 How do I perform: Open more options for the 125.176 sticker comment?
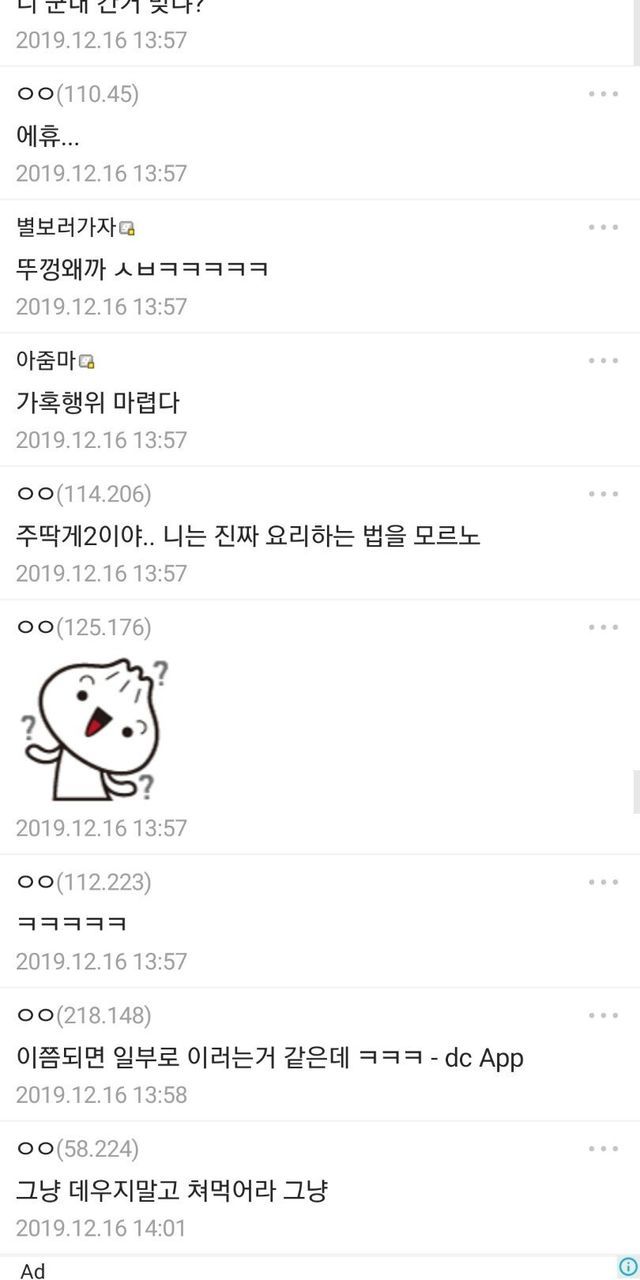tap(603, 627)
